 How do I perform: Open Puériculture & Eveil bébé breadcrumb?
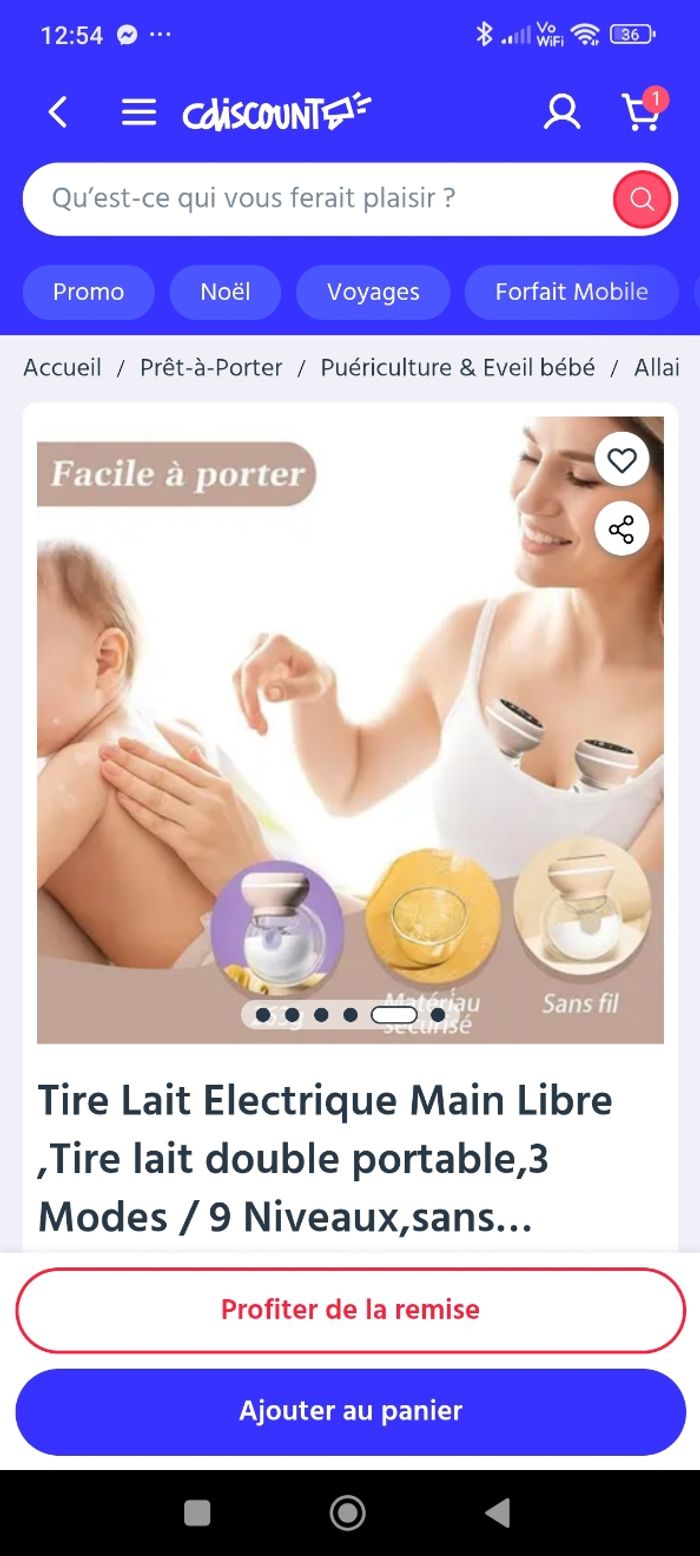point(457,368)
